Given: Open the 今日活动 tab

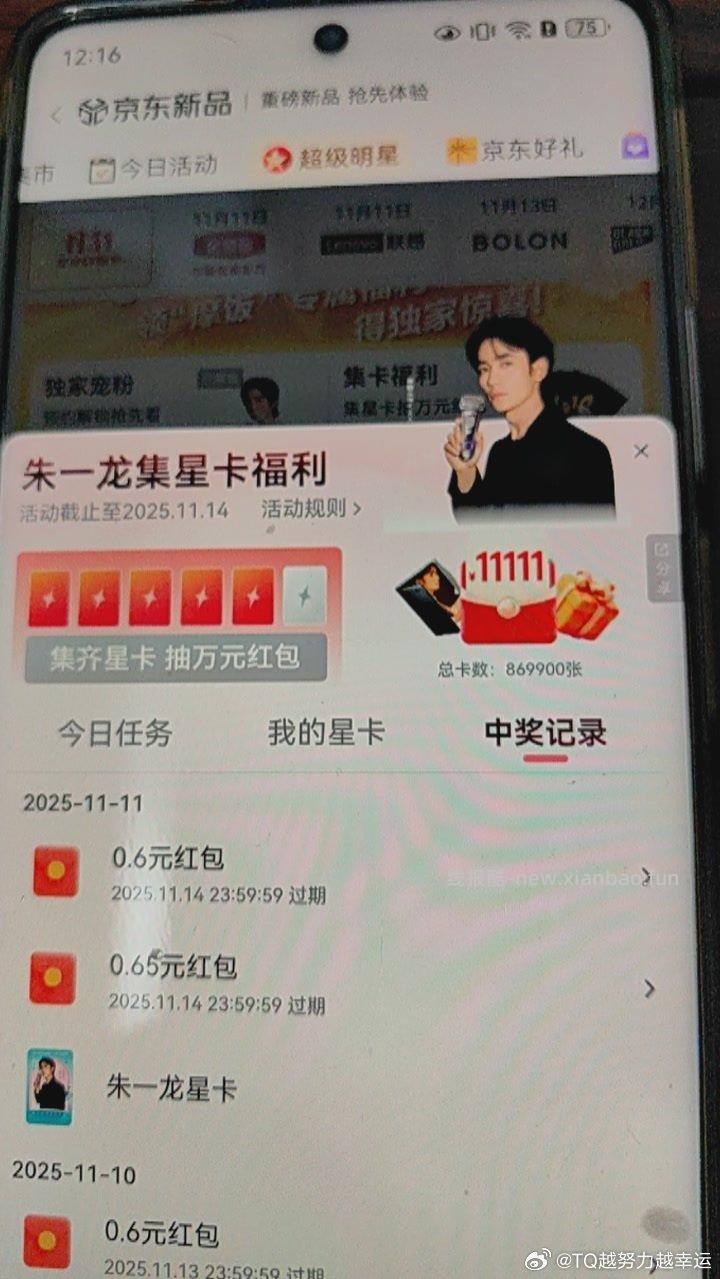Looking at the screenshot, I should click(152, 168).
